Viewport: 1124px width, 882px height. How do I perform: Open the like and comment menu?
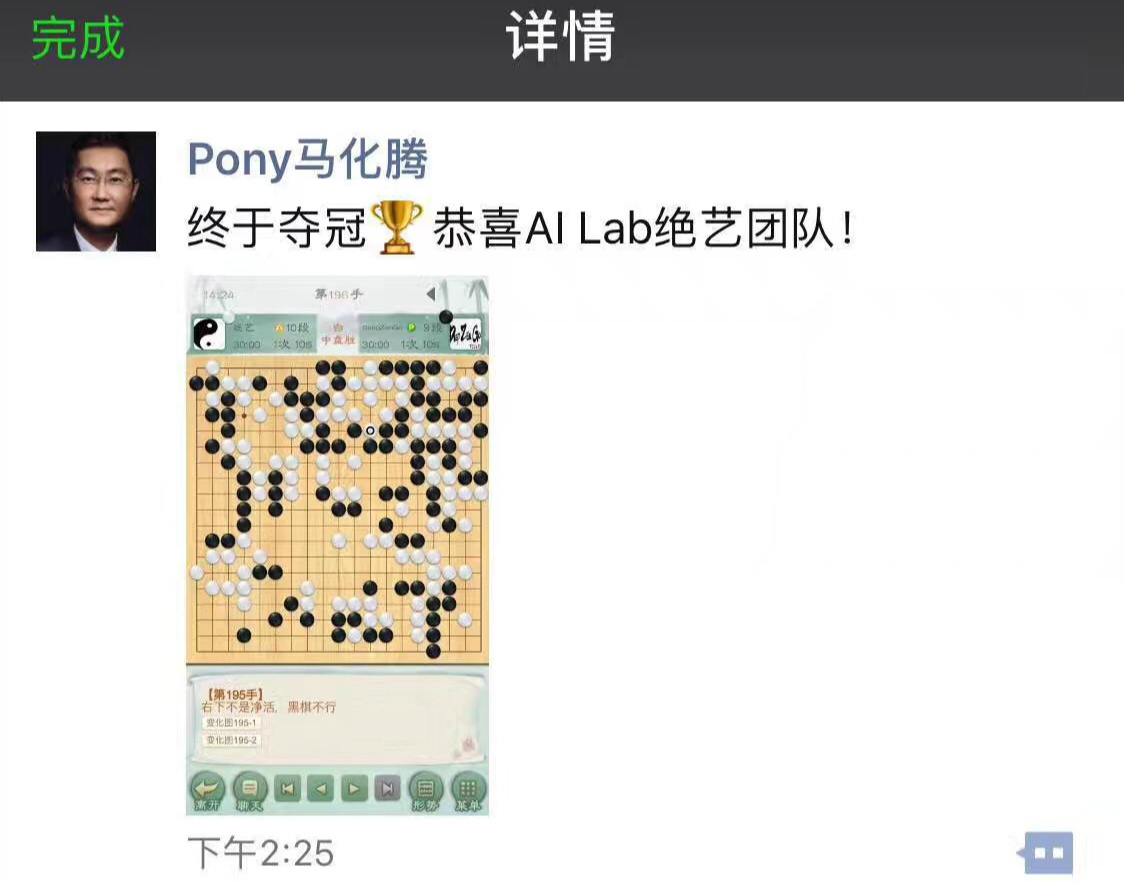pyautogui.click(x=1046, y=853)
